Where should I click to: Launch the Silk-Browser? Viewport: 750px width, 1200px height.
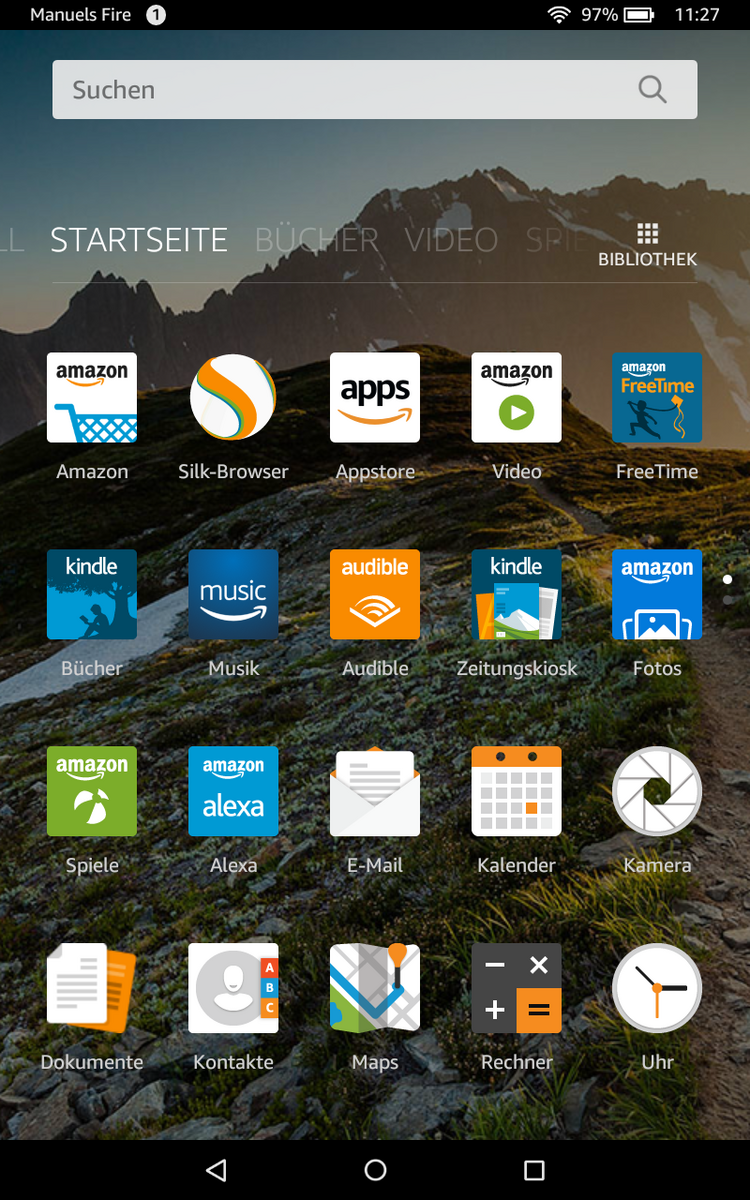[x=233, y=398]
